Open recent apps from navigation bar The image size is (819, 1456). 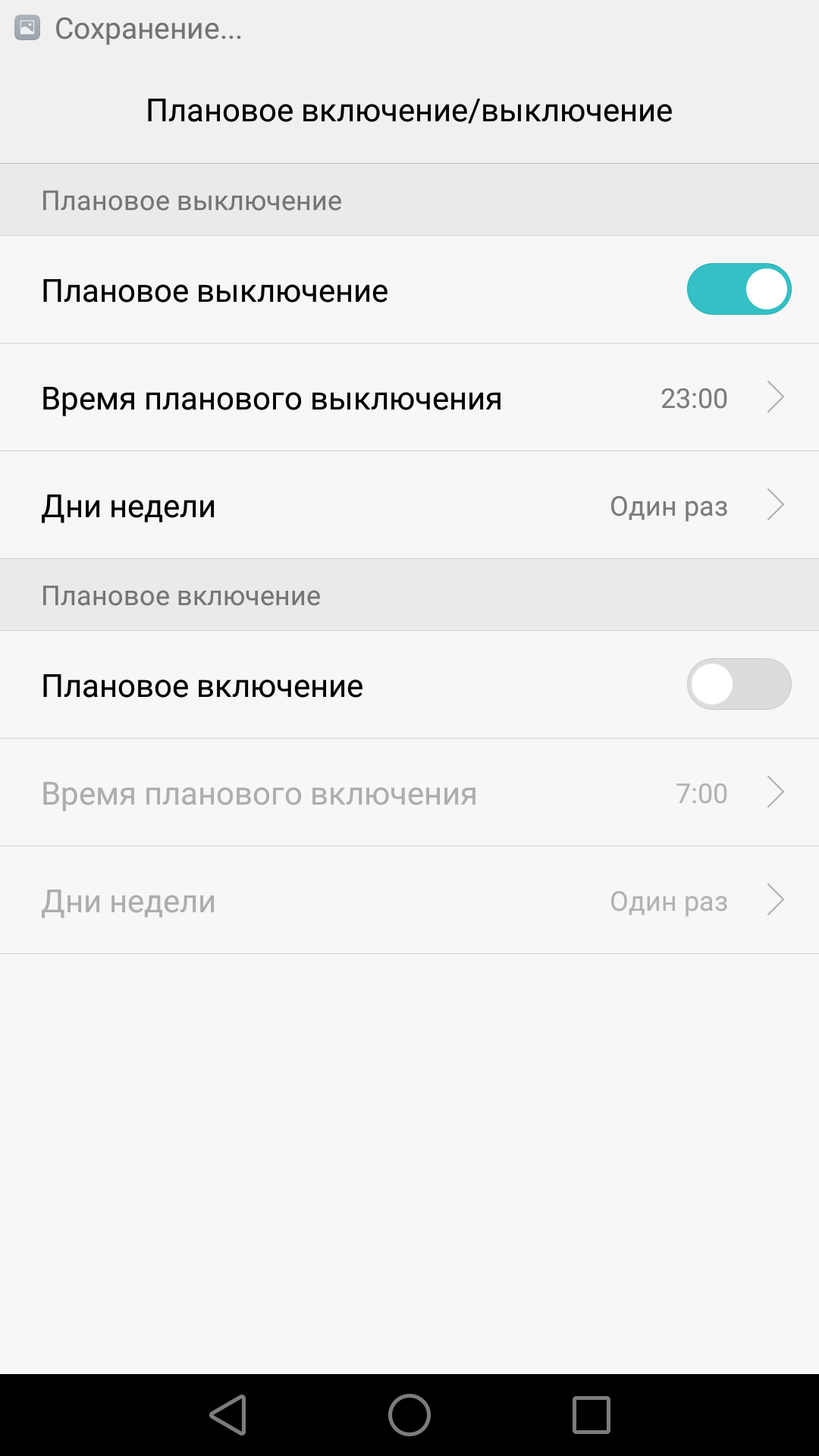[591, 1415]
